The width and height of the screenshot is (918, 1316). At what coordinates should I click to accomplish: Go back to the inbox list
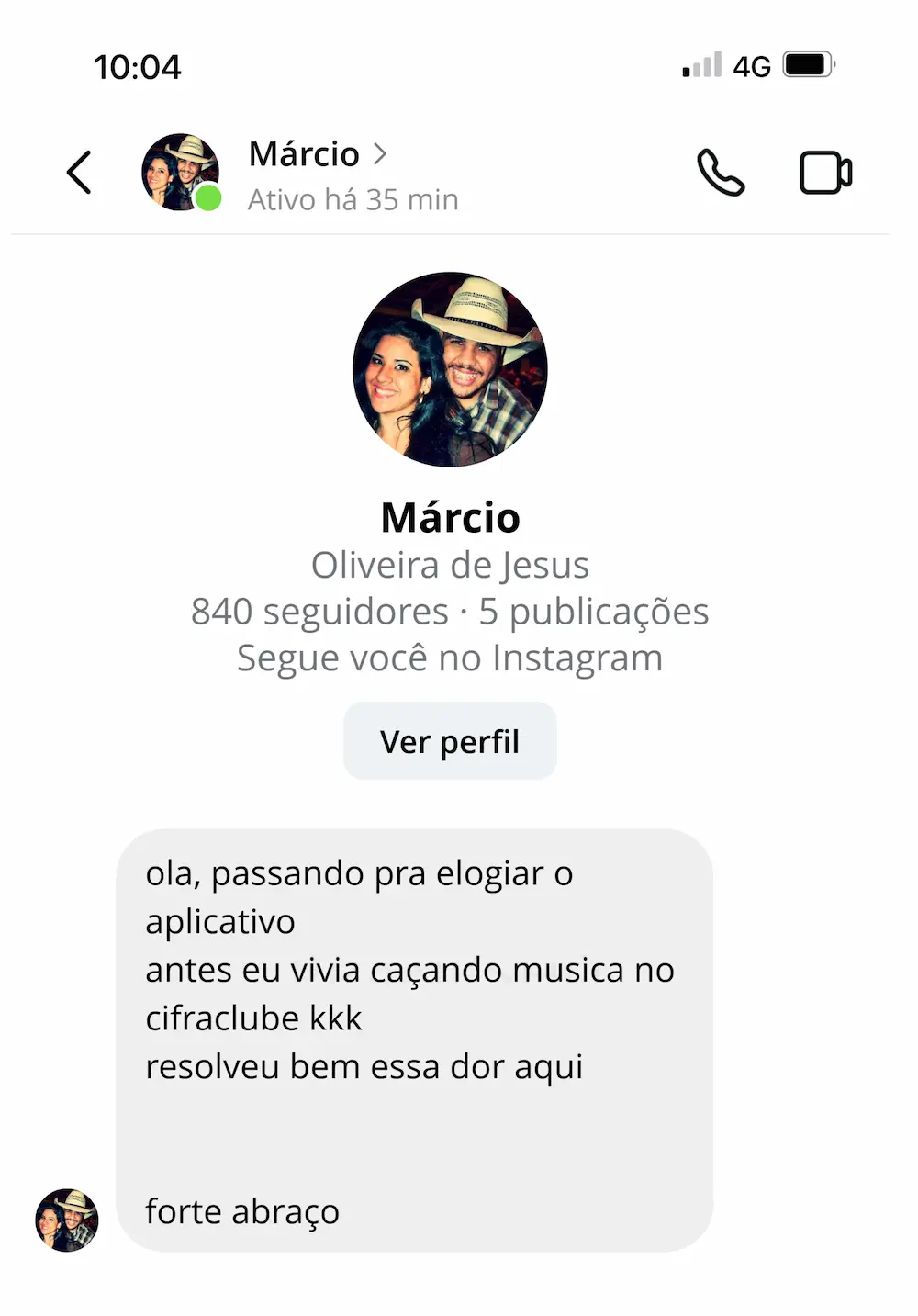point(80,173)
